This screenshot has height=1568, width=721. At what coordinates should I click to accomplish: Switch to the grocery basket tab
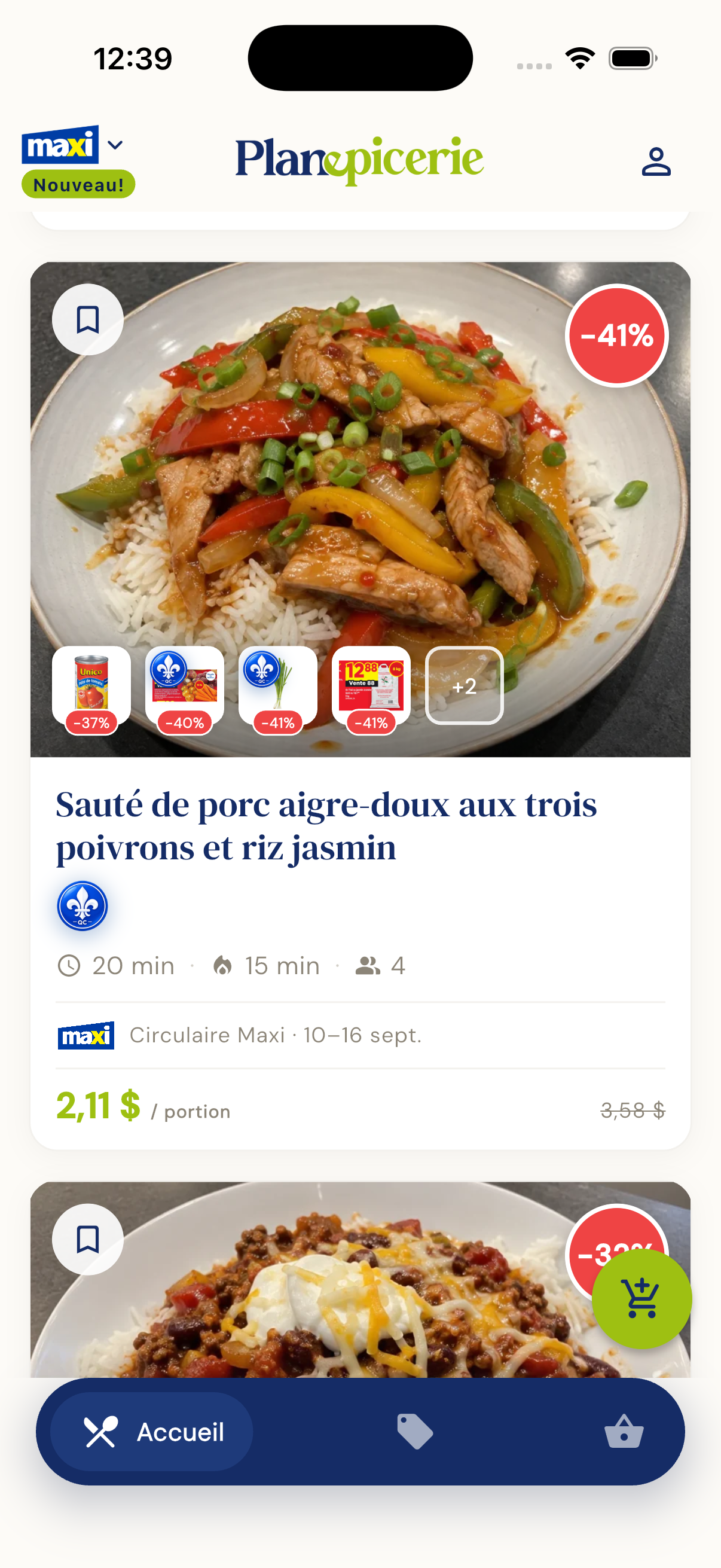(x=624, y=1432)
